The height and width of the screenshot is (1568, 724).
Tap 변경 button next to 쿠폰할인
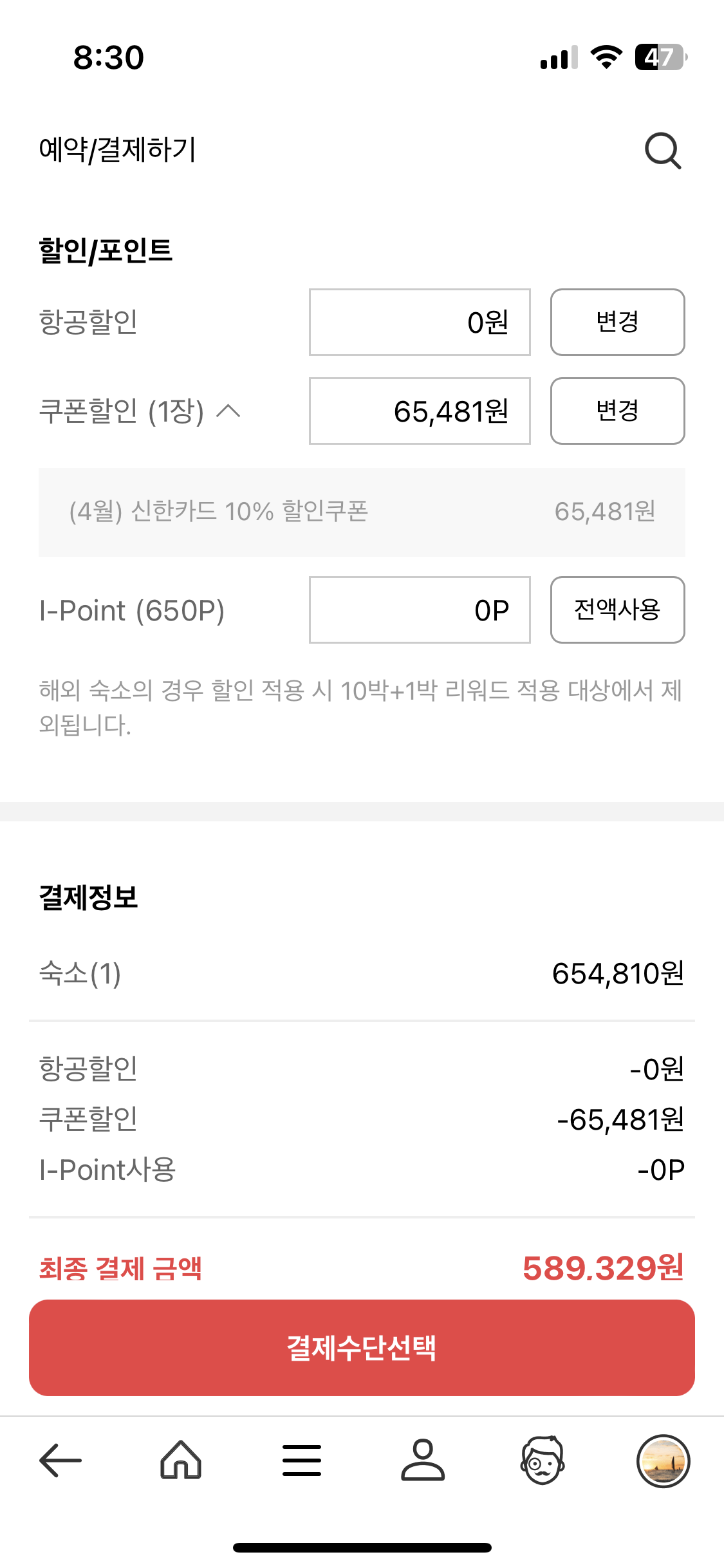click(617, 411)
